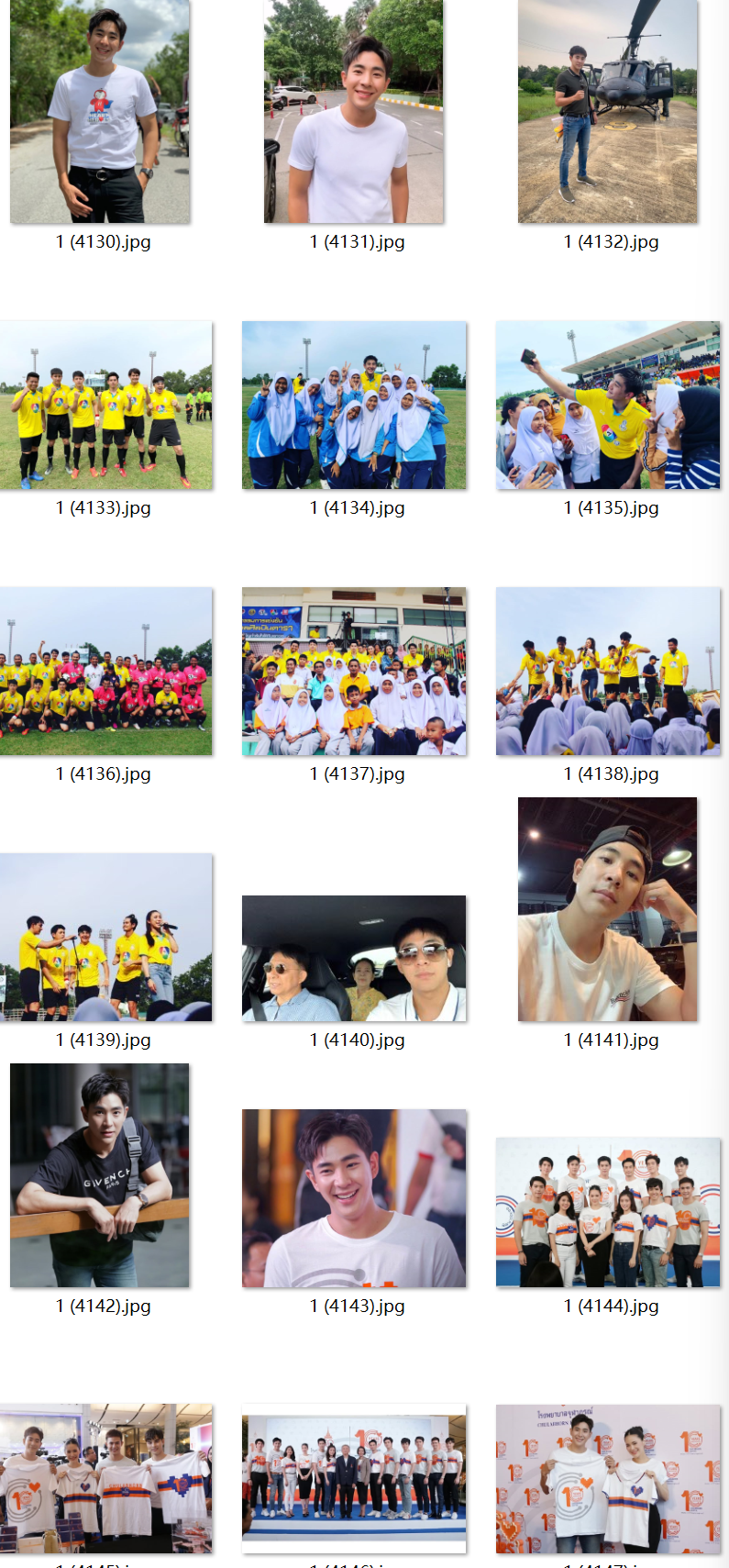View file 1 (4143).jpg
The image size is (729, 1568).
click(x=354, y=1197)
